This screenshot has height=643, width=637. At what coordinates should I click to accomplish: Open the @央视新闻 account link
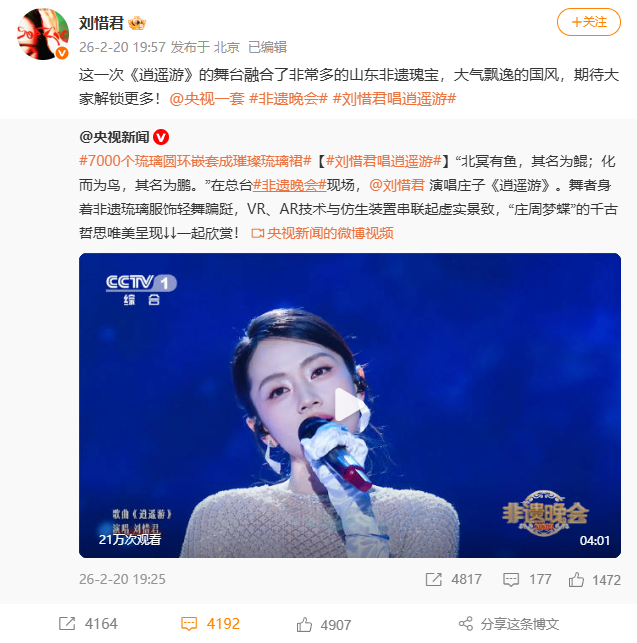coord(114,137)
